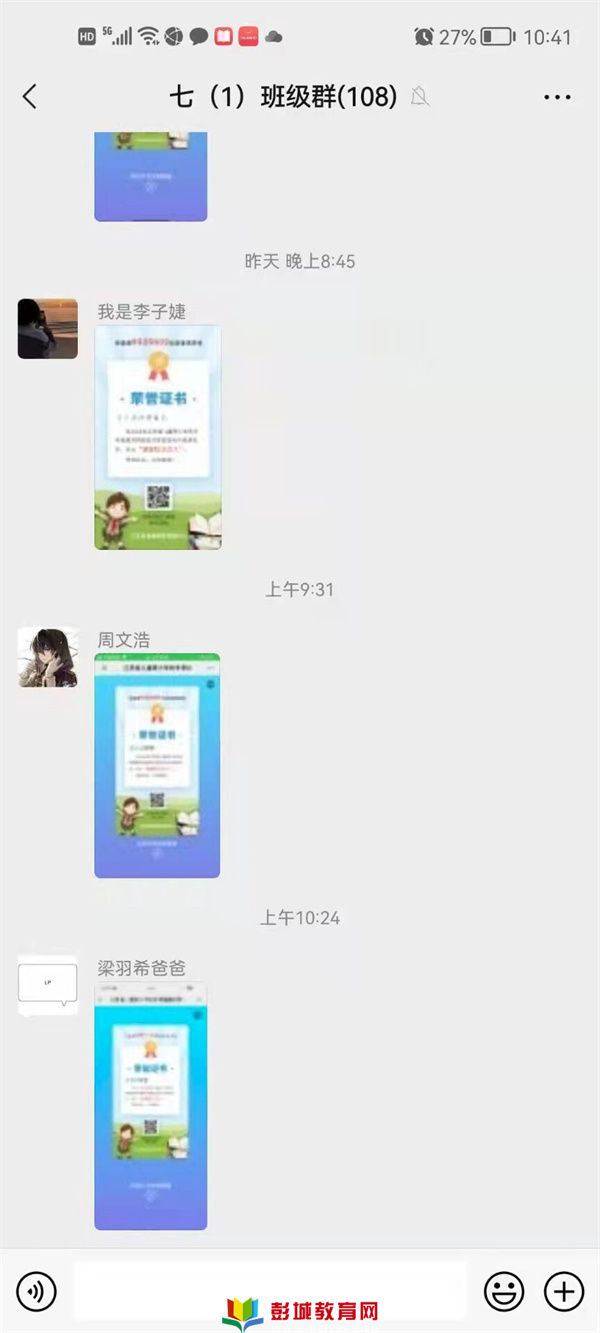
Task: Open 梁羽希爸爸's profile avatar
Action: 48,985
